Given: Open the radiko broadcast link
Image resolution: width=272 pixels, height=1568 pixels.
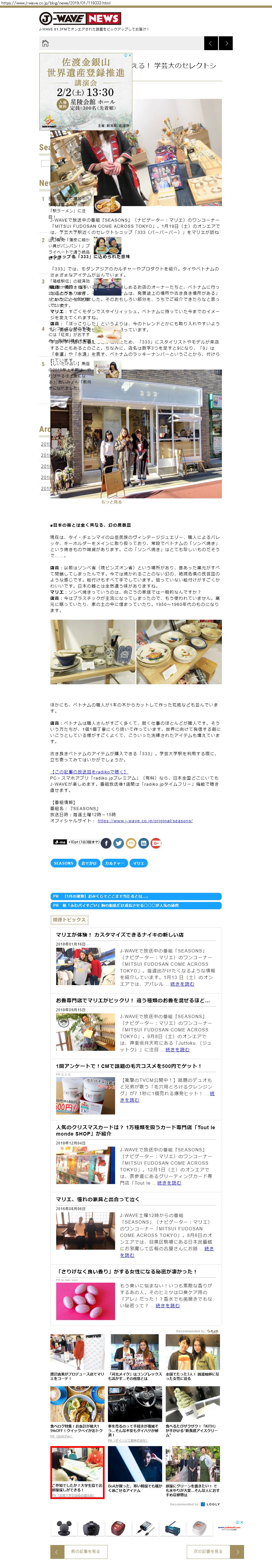Looking at the screenshot, I should 88,772.
